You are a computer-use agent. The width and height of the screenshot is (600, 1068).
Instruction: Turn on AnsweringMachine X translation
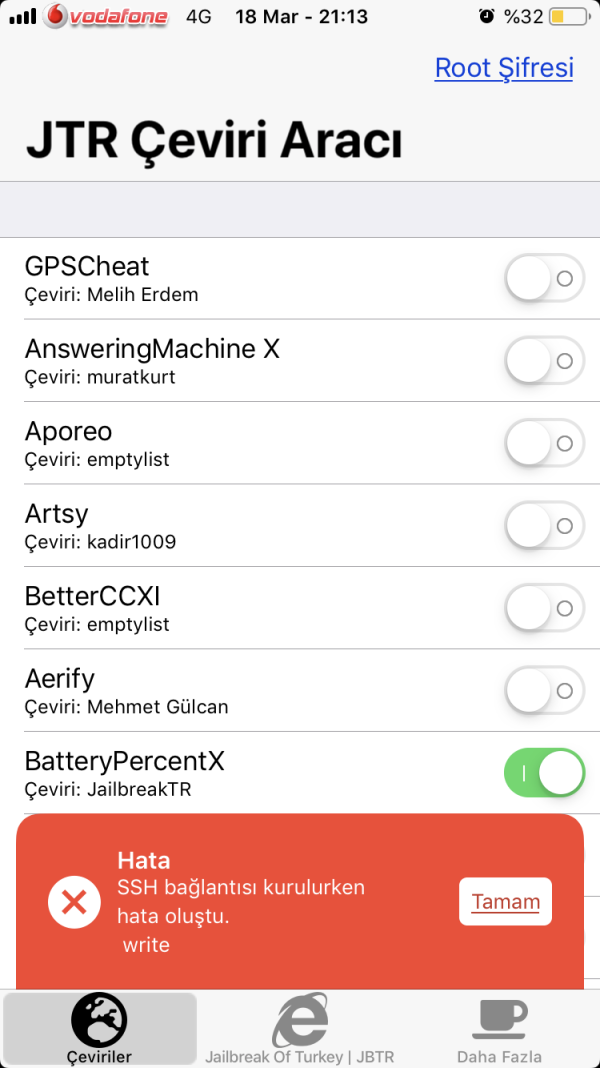click(x=544, y=361)
